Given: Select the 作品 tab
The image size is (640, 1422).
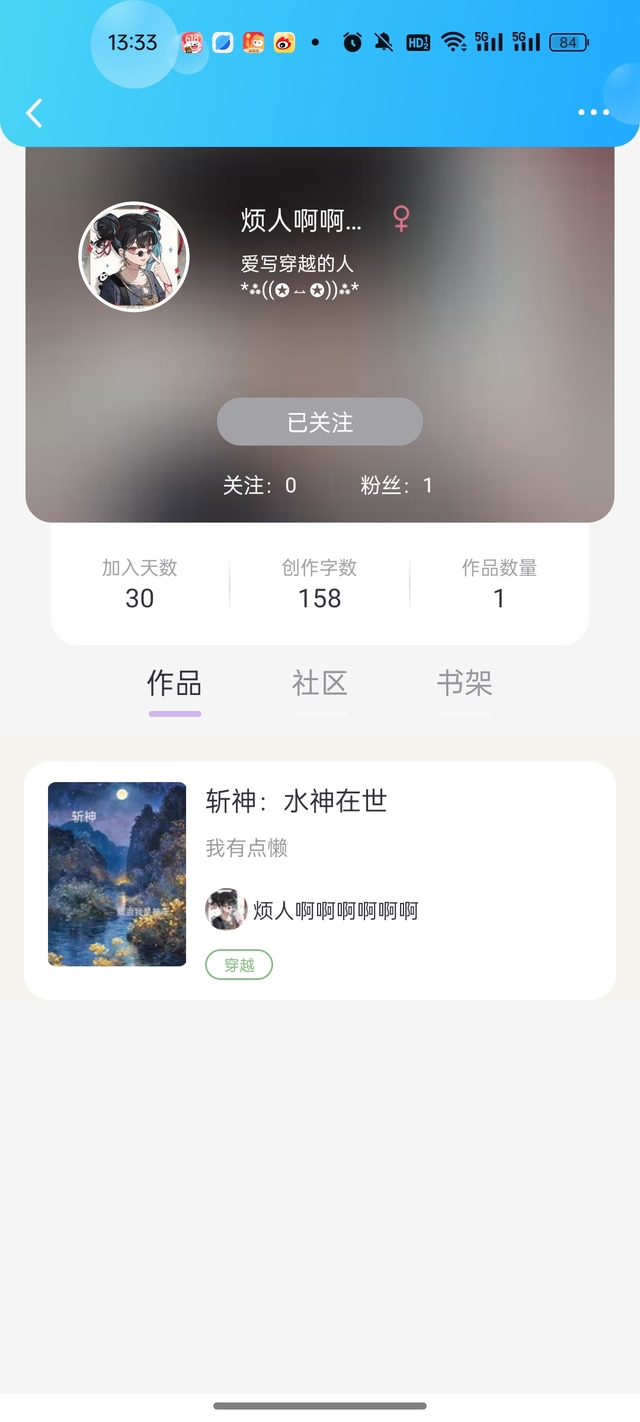Looking at the screenshot, I should [x=175, y=684].
